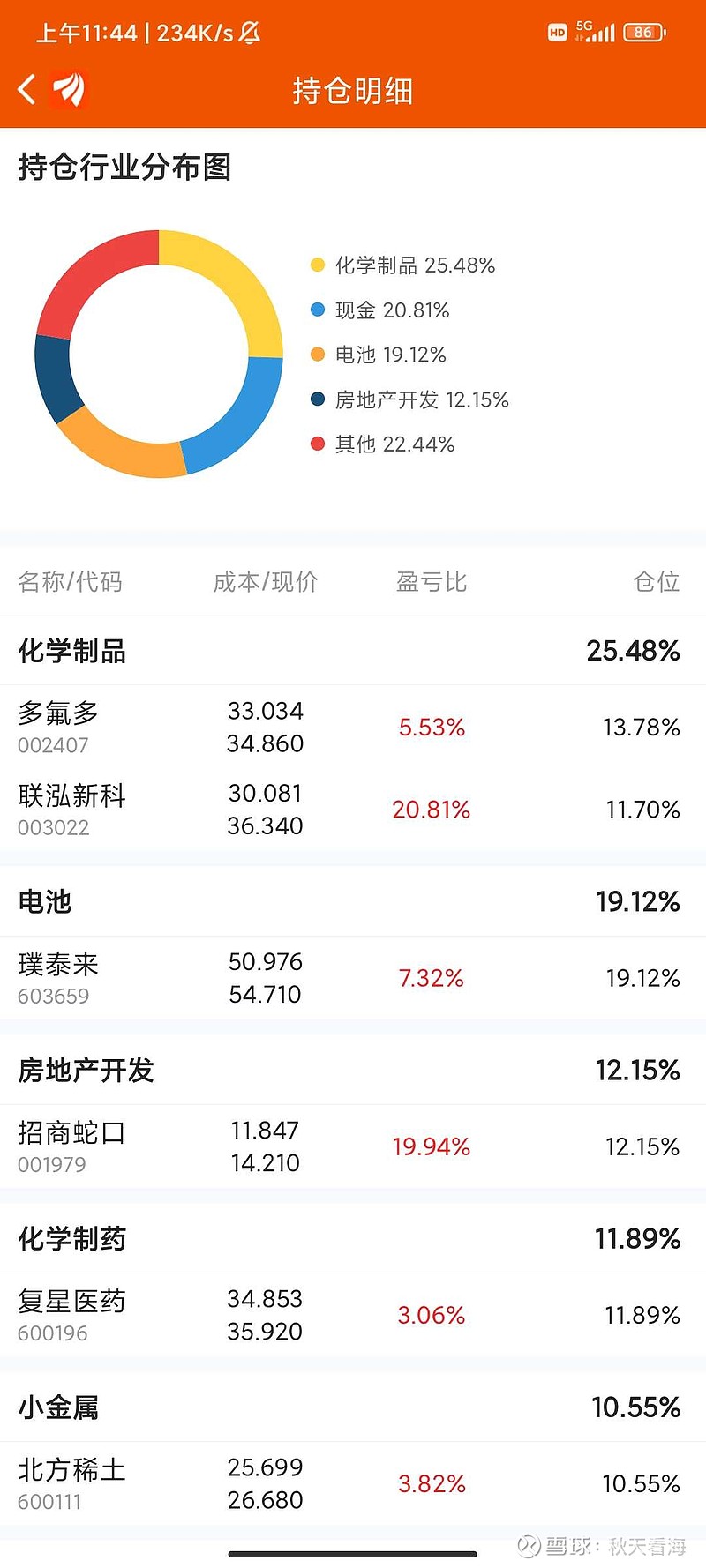Open the 多氟多 002407 holding row
The width and height of the screenshot is (706, 1568).
[x=353, y=727]
